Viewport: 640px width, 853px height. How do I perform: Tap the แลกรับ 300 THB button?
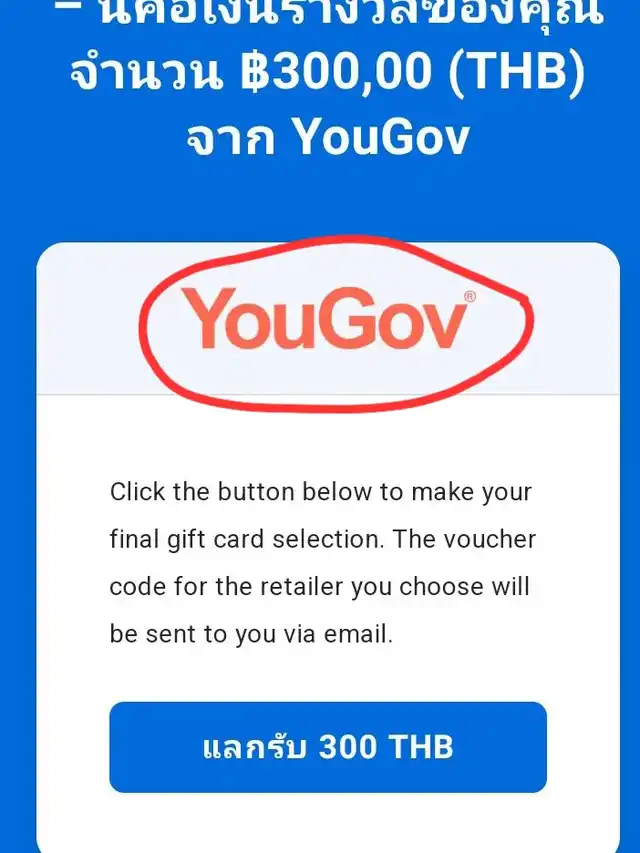[328, 747]
